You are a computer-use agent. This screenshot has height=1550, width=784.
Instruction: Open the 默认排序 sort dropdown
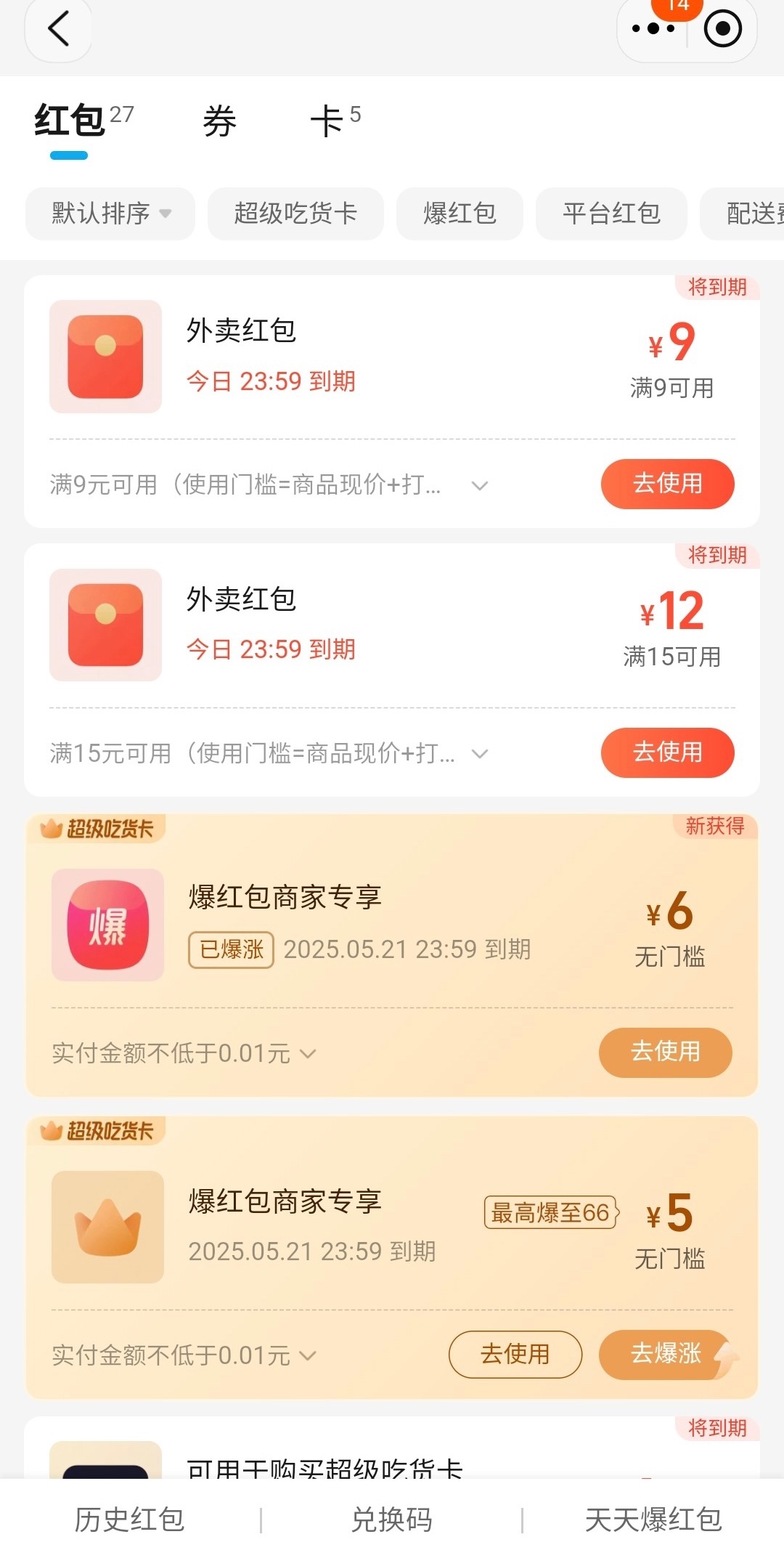point(110,214)
